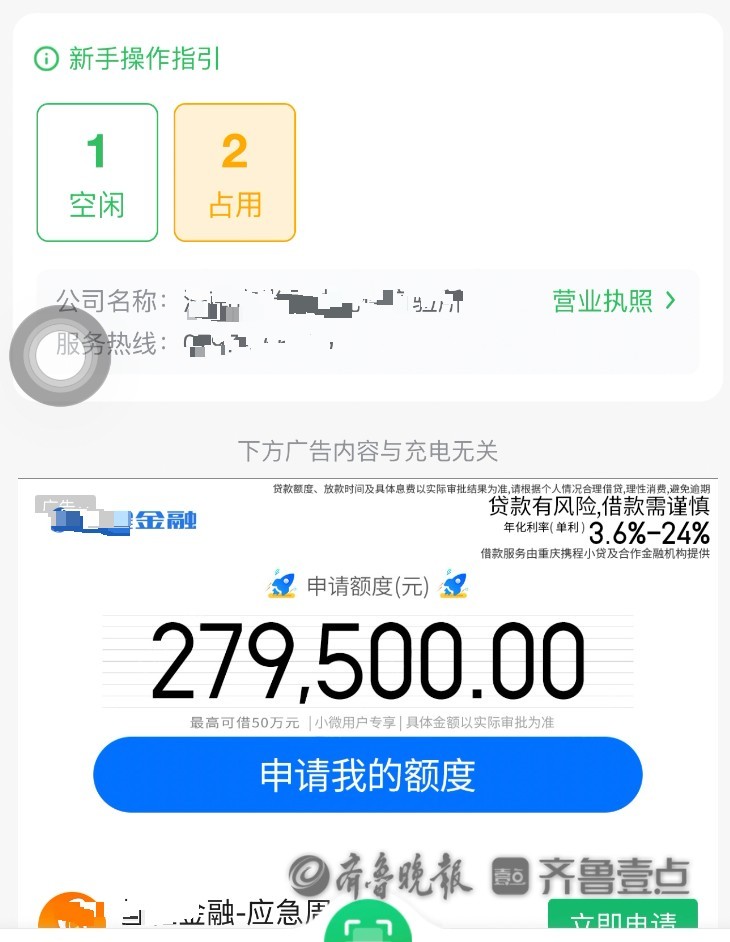The height and width of the screenshot is (942, 730).
Task: Tap the floating assistive touch circle
Action: coord(59,356)
